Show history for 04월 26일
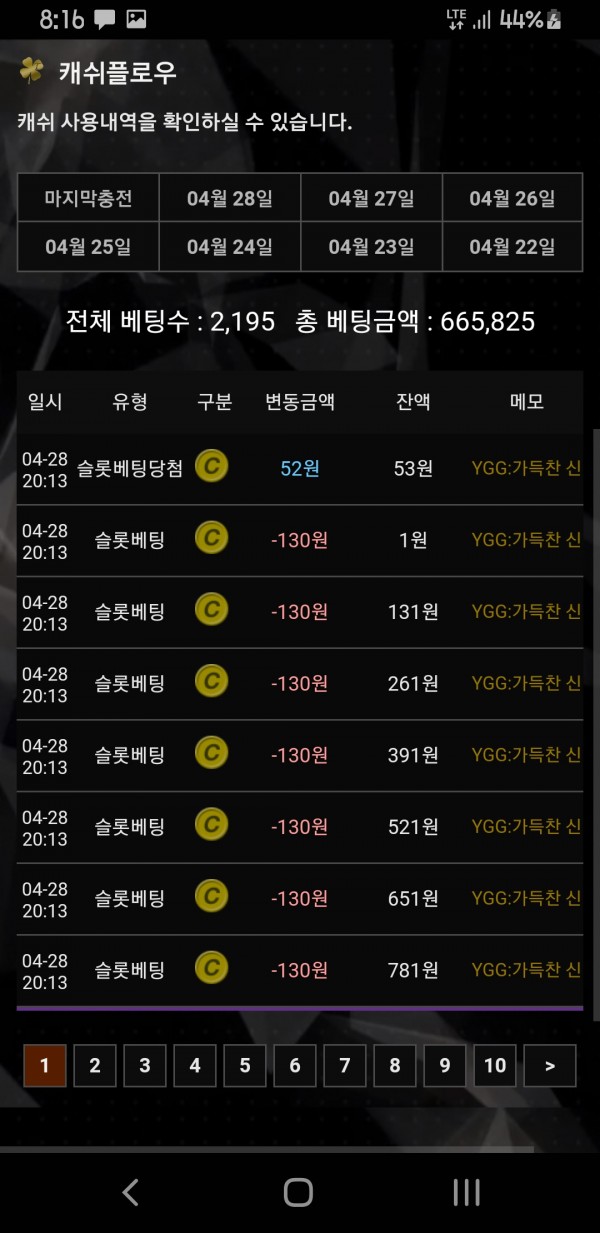This screenshot has width=600, height=1233. click(x=512, y=198)
